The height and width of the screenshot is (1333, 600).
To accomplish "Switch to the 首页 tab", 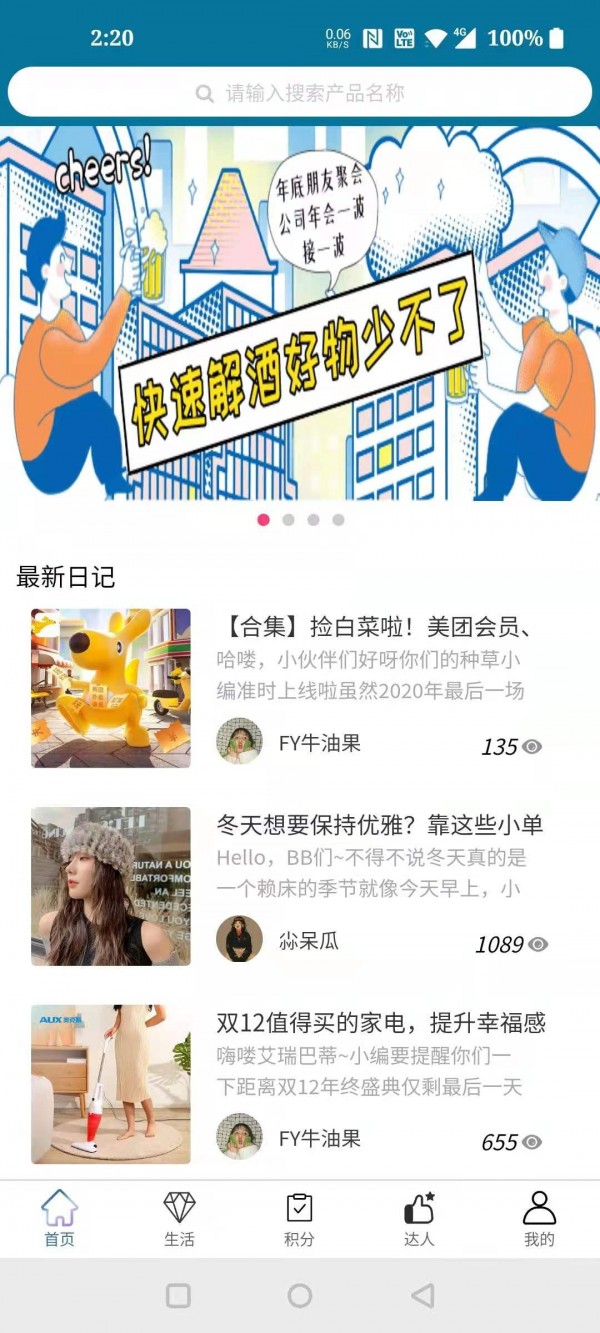I will click(x=60, y=1218).
